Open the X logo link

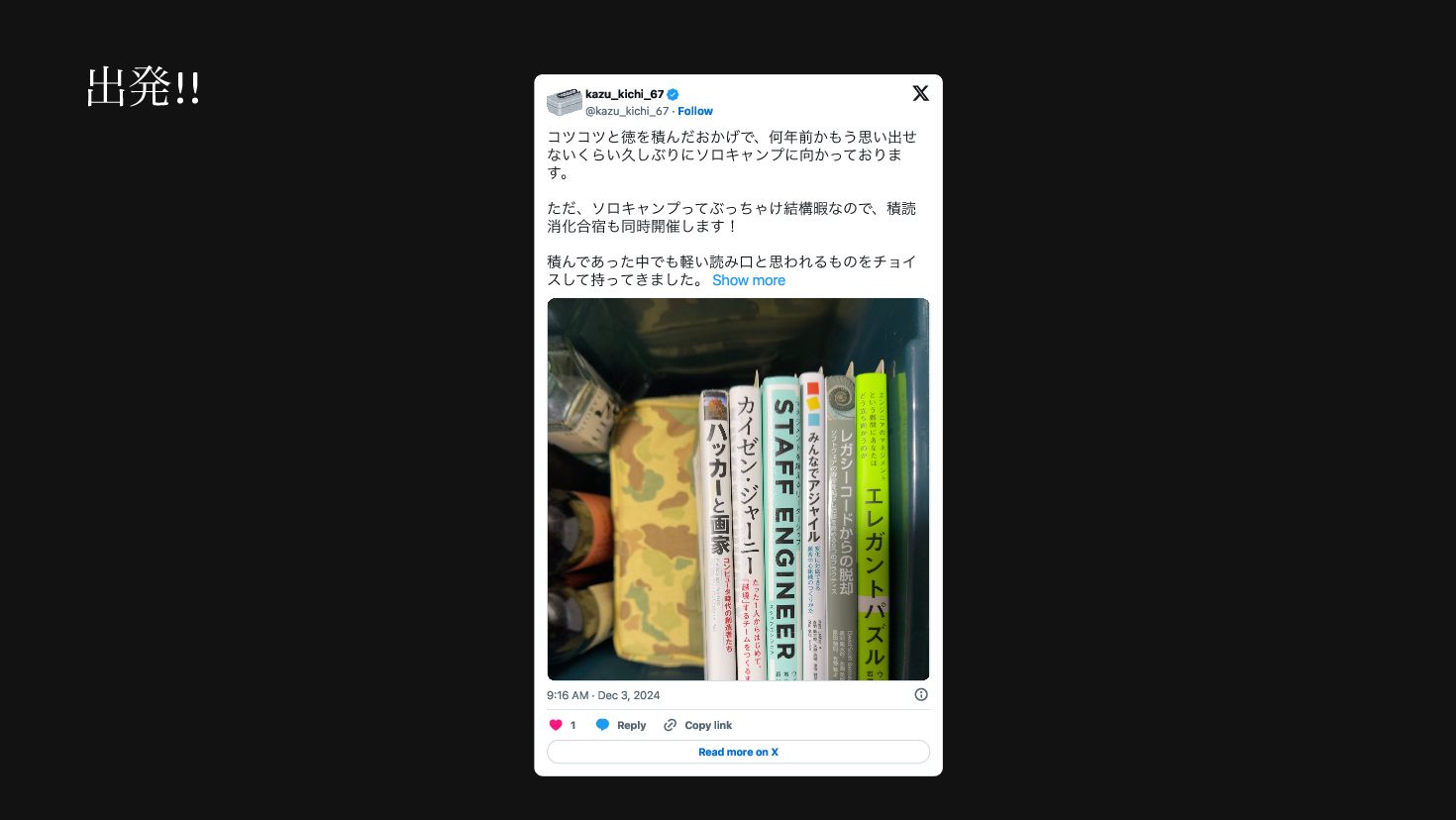(x=920, y=93)
